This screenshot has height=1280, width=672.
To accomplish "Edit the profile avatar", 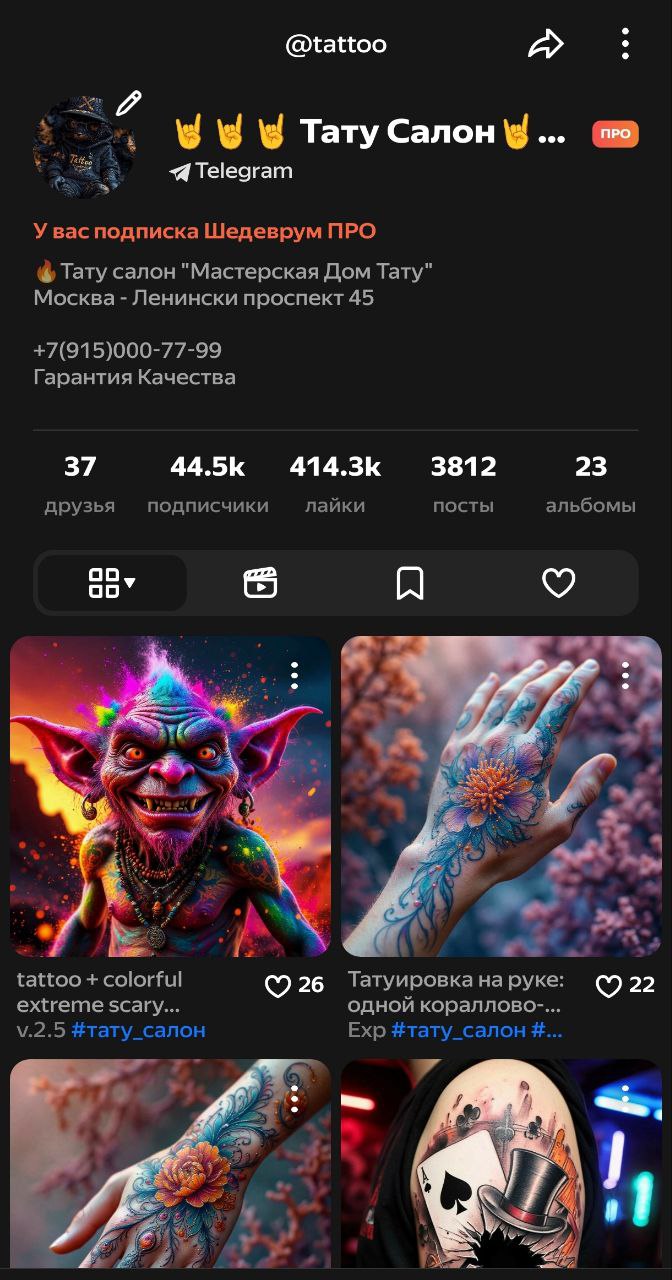I will pyautogui.click(x=129, y=103).
